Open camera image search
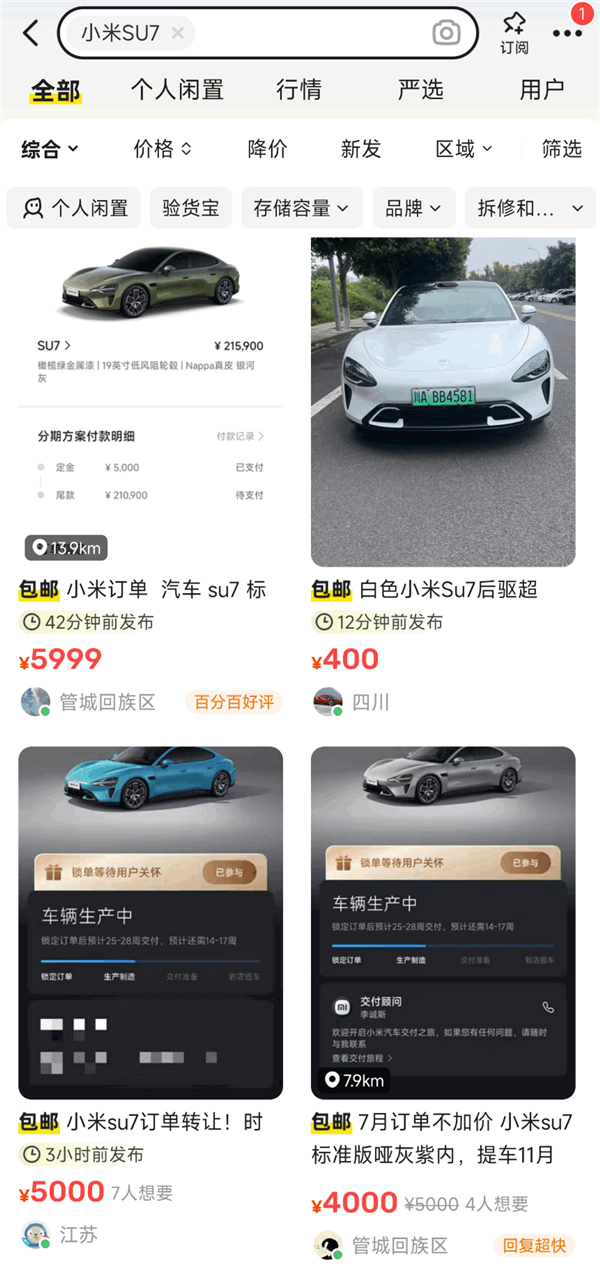This screenshot has width=600, height=1271. click(x=446, y=33)
